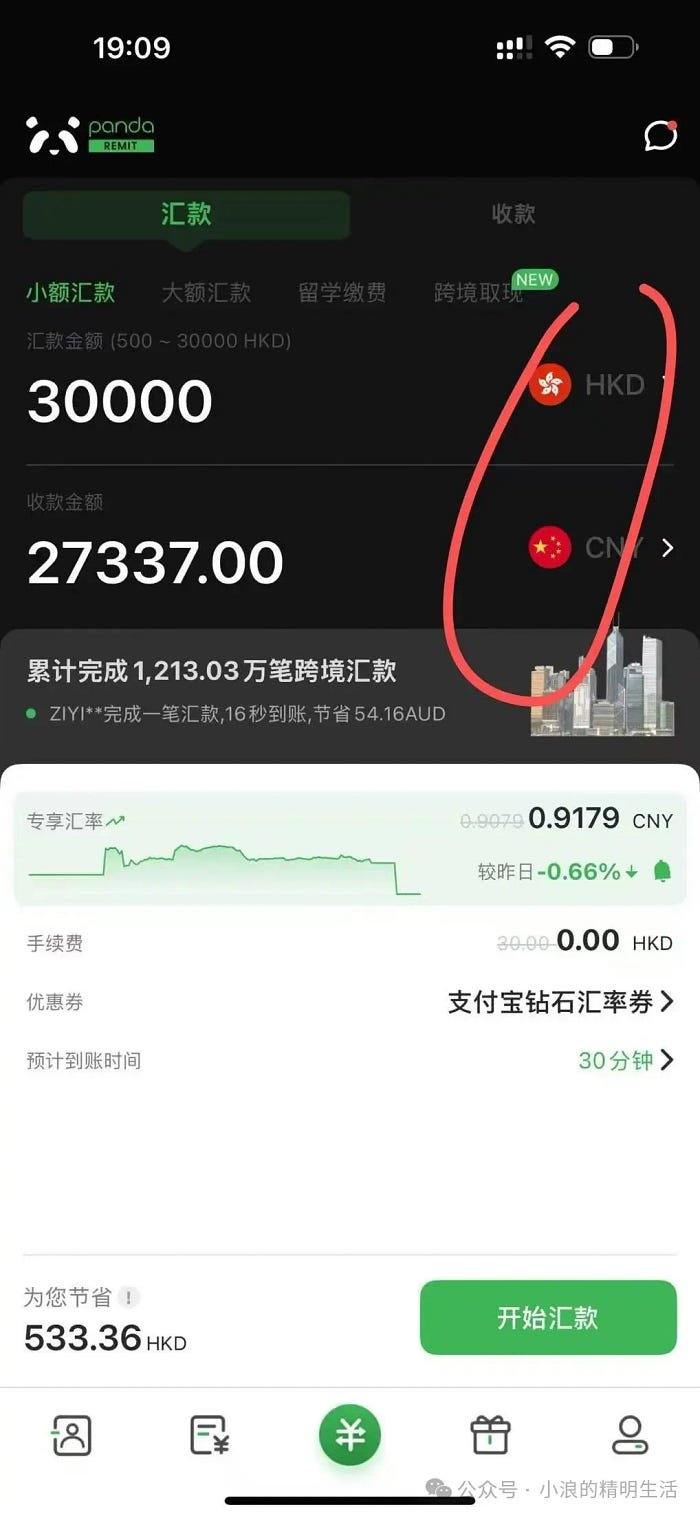Select the 汇款 tab
The width and height of the screenshot is (700, 1518).
pyautogui.click(x=186, y=214)
